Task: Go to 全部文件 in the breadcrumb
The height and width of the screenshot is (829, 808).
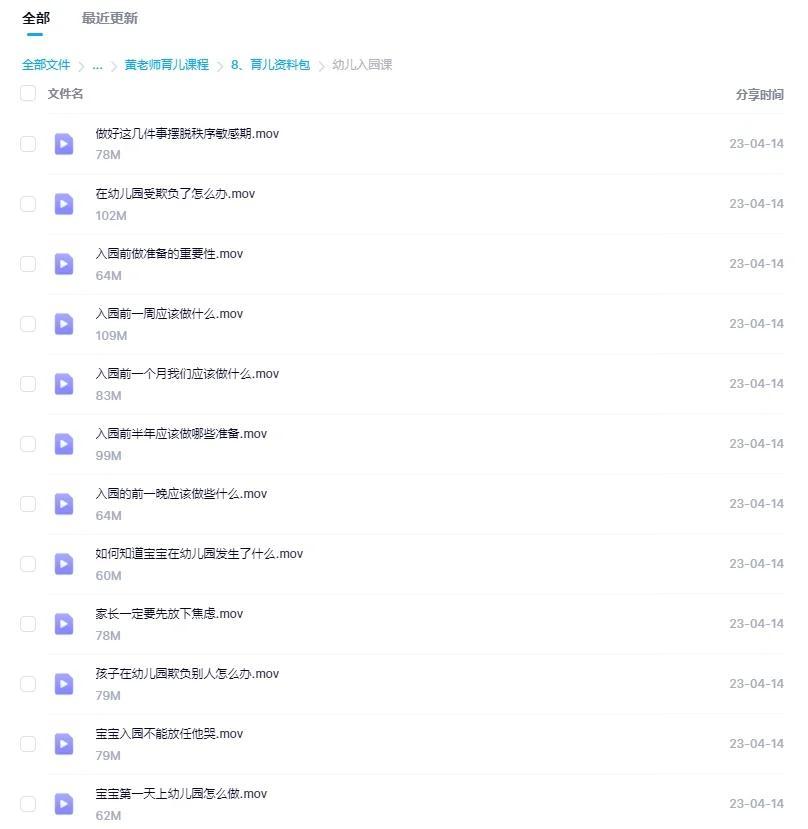Action: point(46,65)
